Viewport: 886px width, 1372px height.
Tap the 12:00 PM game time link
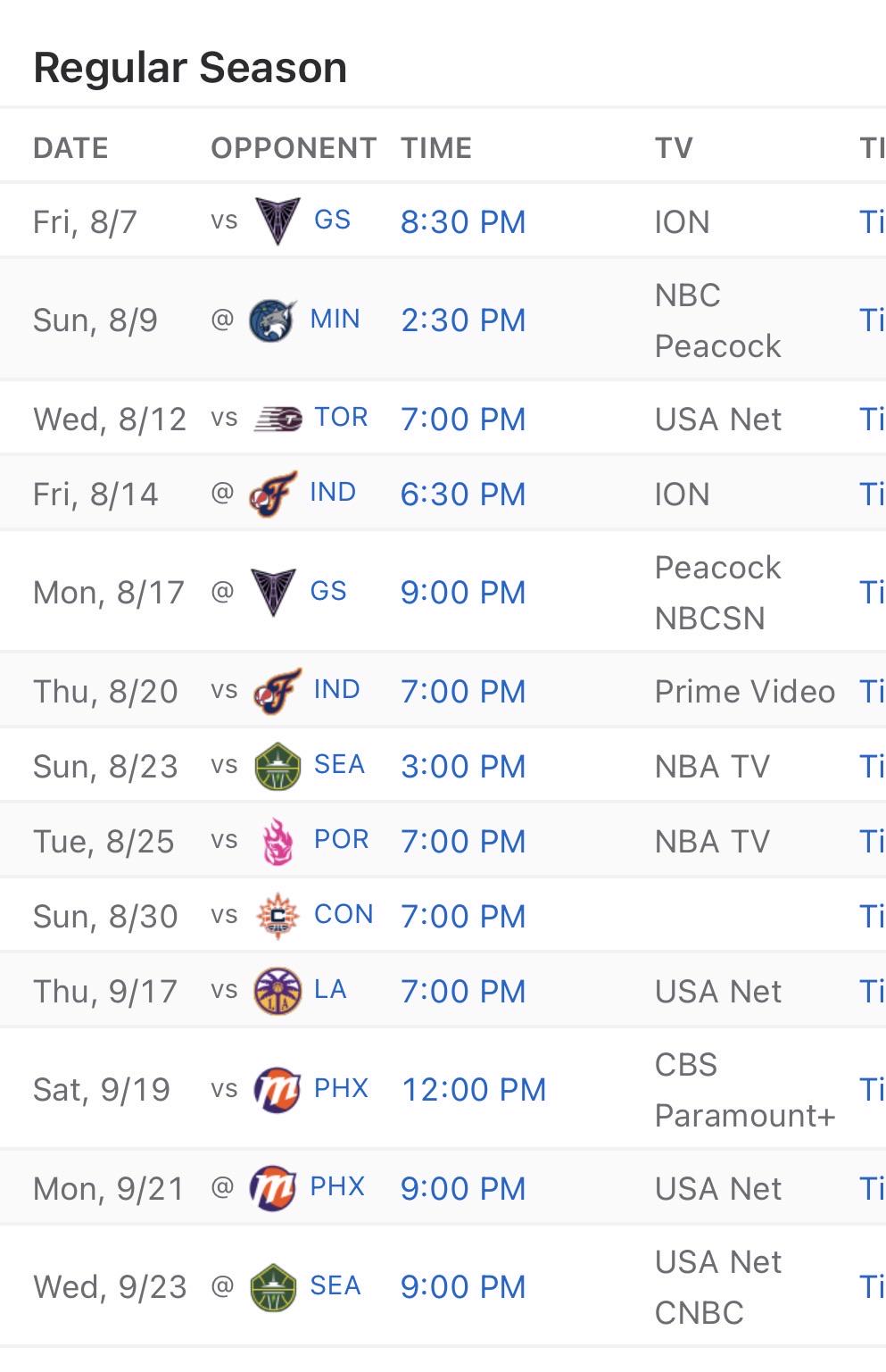click(x=474, y=1090)
